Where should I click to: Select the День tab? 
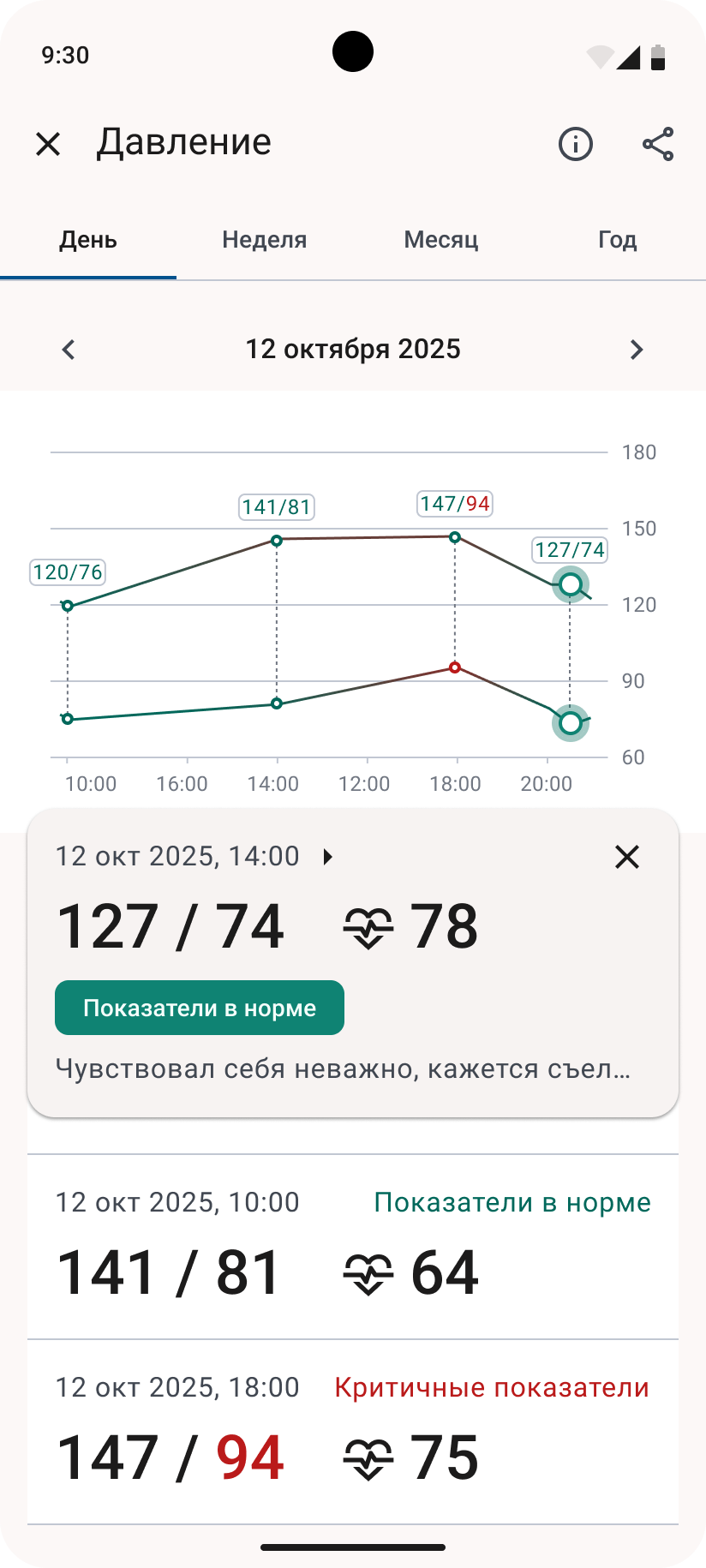point(88,240)
